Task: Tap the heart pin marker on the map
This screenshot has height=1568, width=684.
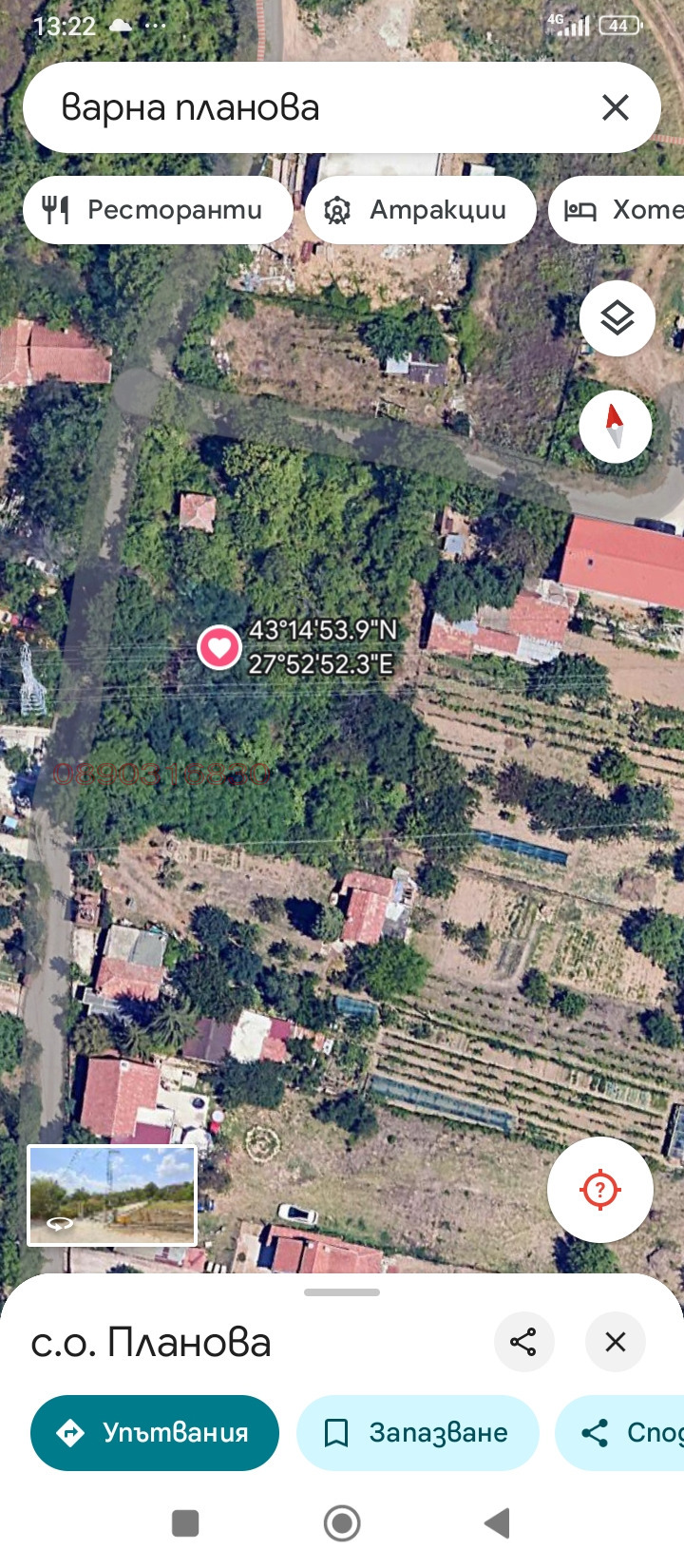Action: pos(219,648)
